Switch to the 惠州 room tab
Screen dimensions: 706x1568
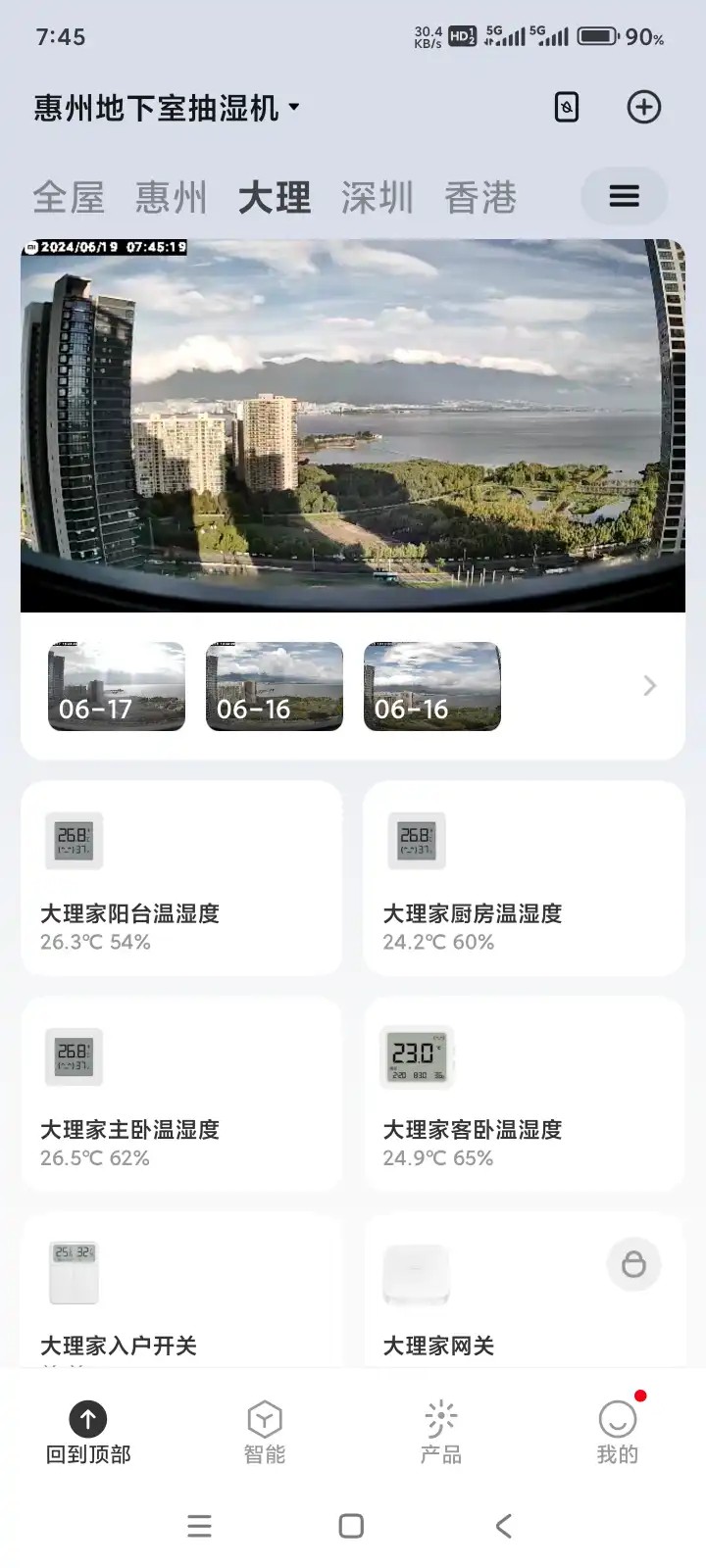172,198
